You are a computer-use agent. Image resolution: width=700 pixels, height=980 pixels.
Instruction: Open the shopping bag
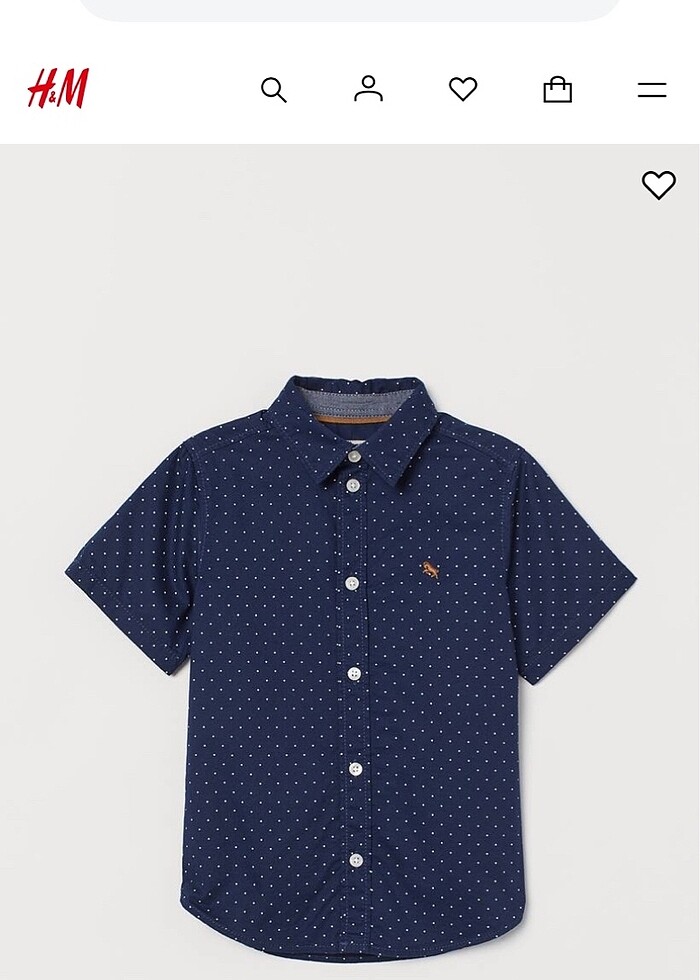pyautogui.click(x=557, y=90)
